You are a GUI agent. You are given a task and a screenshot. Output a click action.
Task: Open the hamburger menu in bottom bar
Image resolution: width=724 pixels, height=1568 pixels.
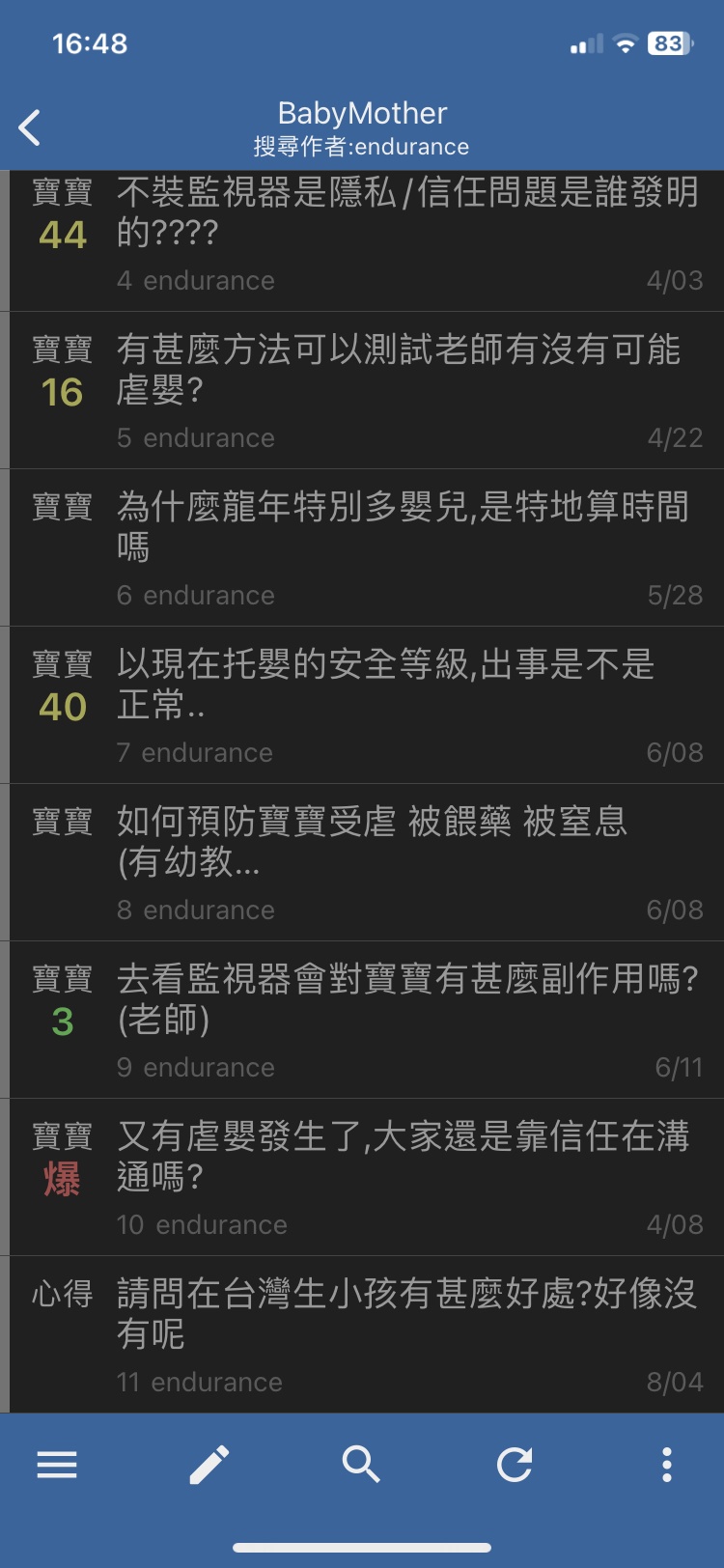point(57,1465)
